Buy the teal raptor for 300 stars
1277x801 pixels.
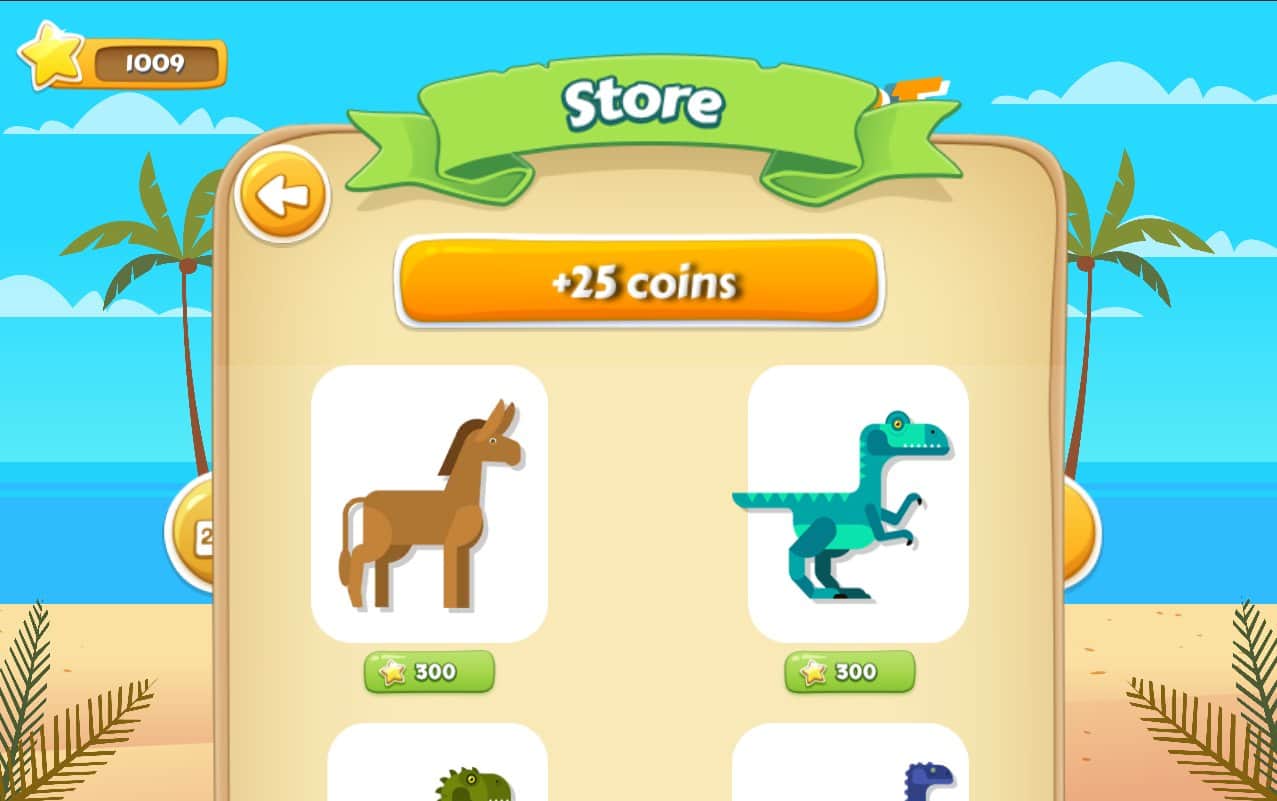coord(849,672)
